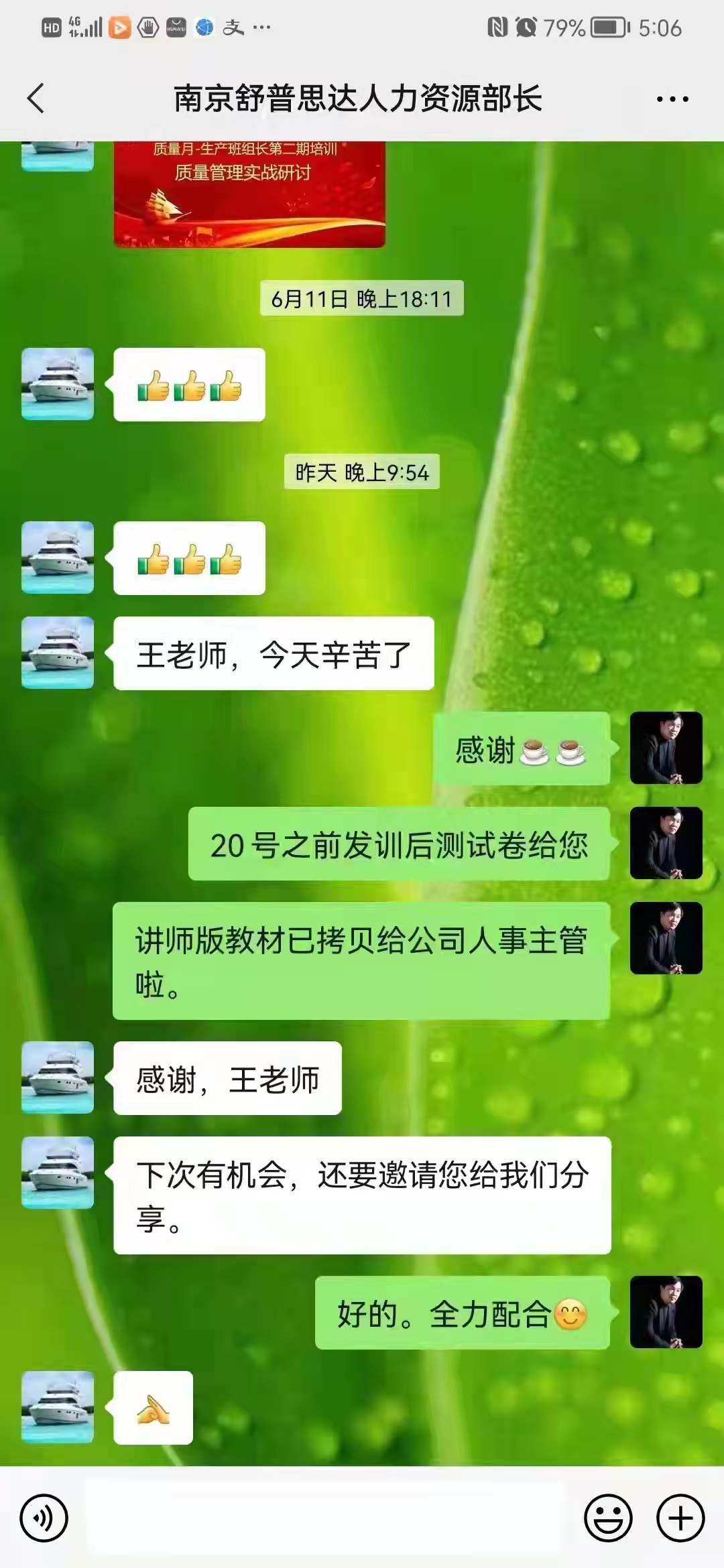The height and width of the screenshot is (1568, 724).
Task: Go back from this chat
Action: point(36,99)
